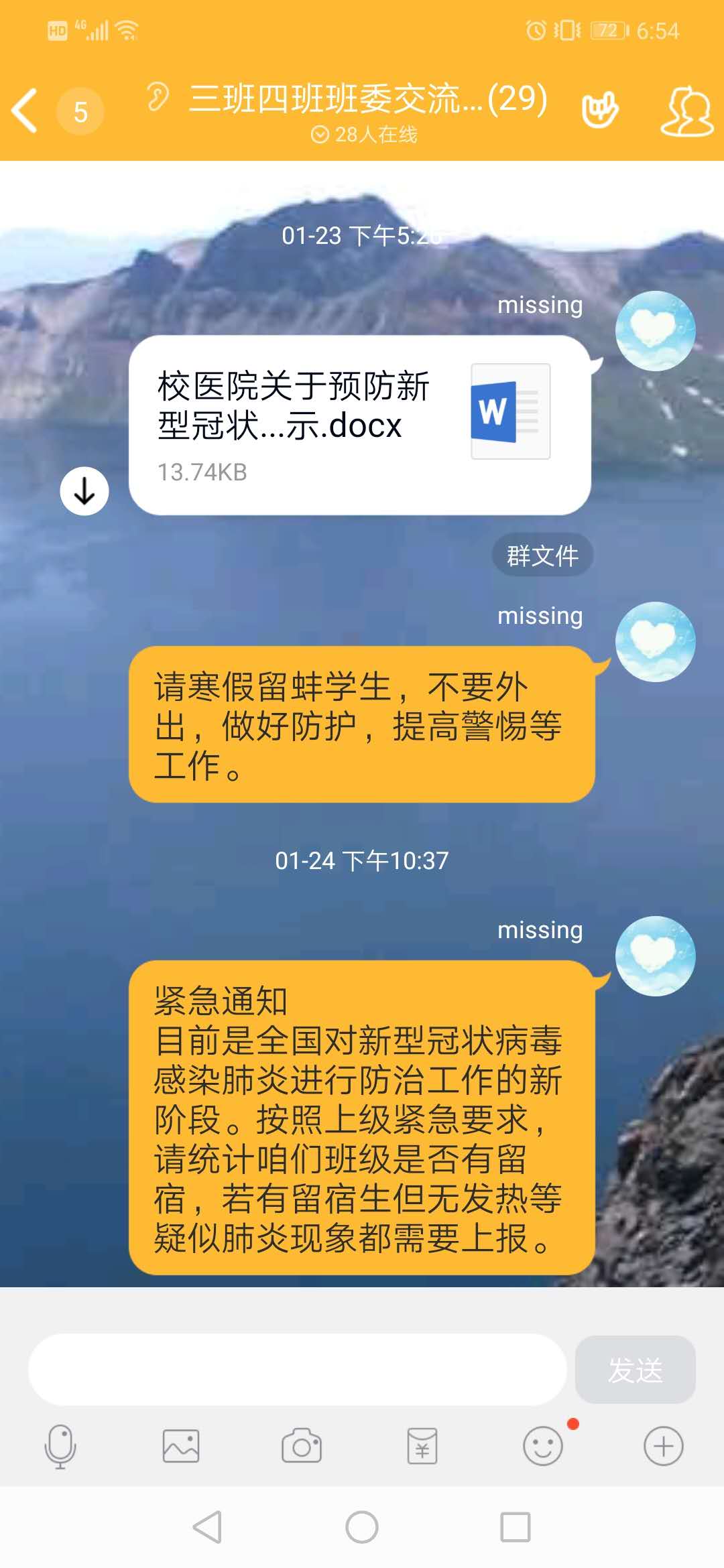Open the group members profile icon
Viewport: 724px width, 1568px height.
click(687, 112)
